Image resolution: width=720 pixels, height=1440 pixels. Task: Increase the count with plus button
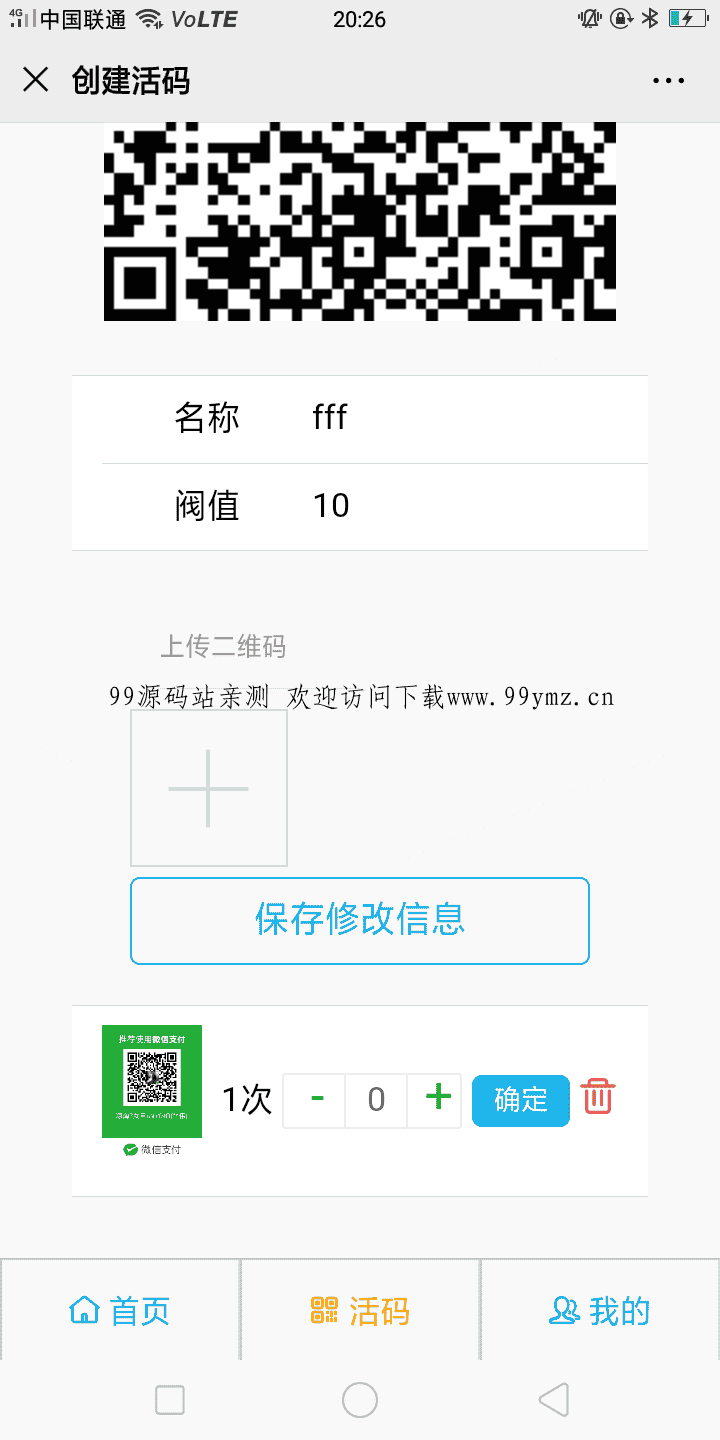click(438, 1100)
